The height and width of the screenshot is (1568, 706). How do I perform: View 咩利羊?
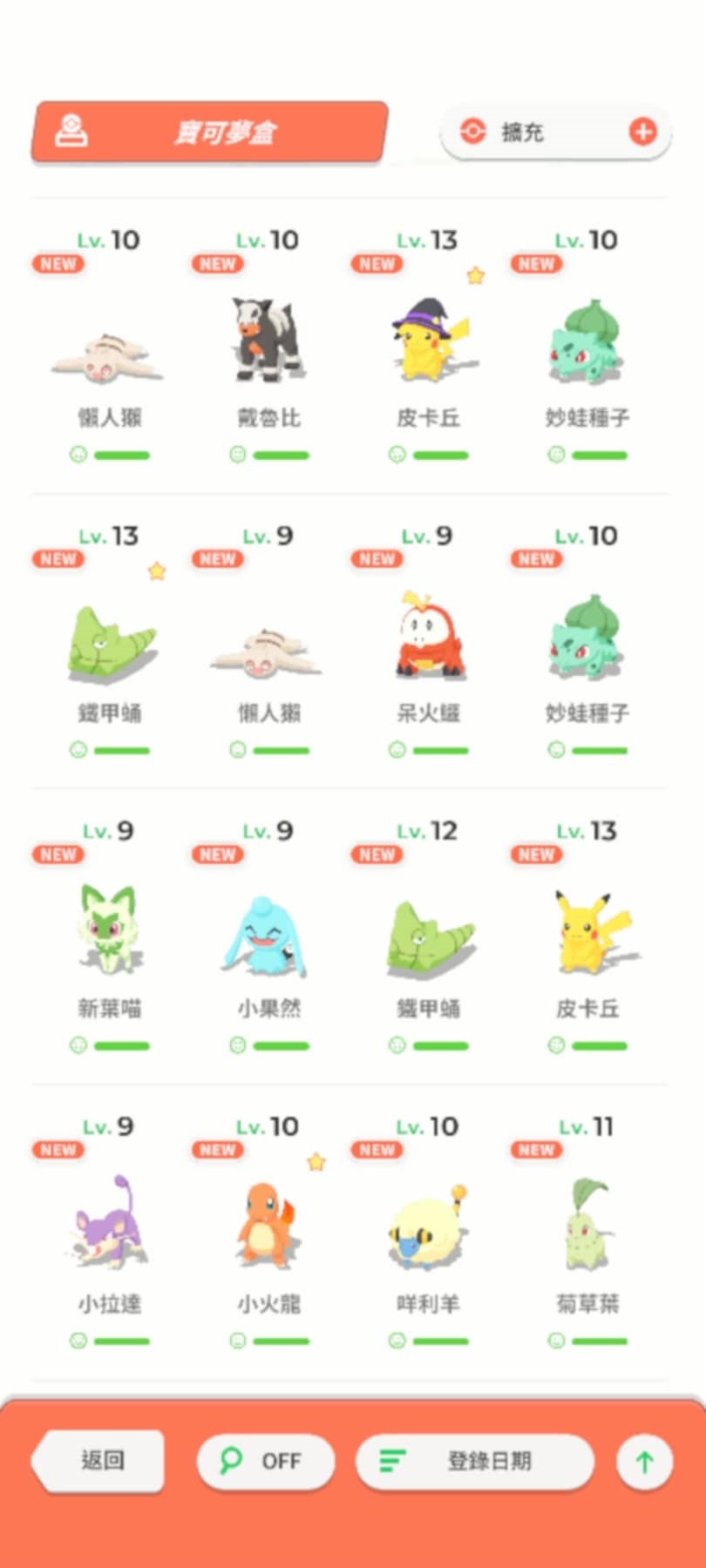coord(427,1228)
